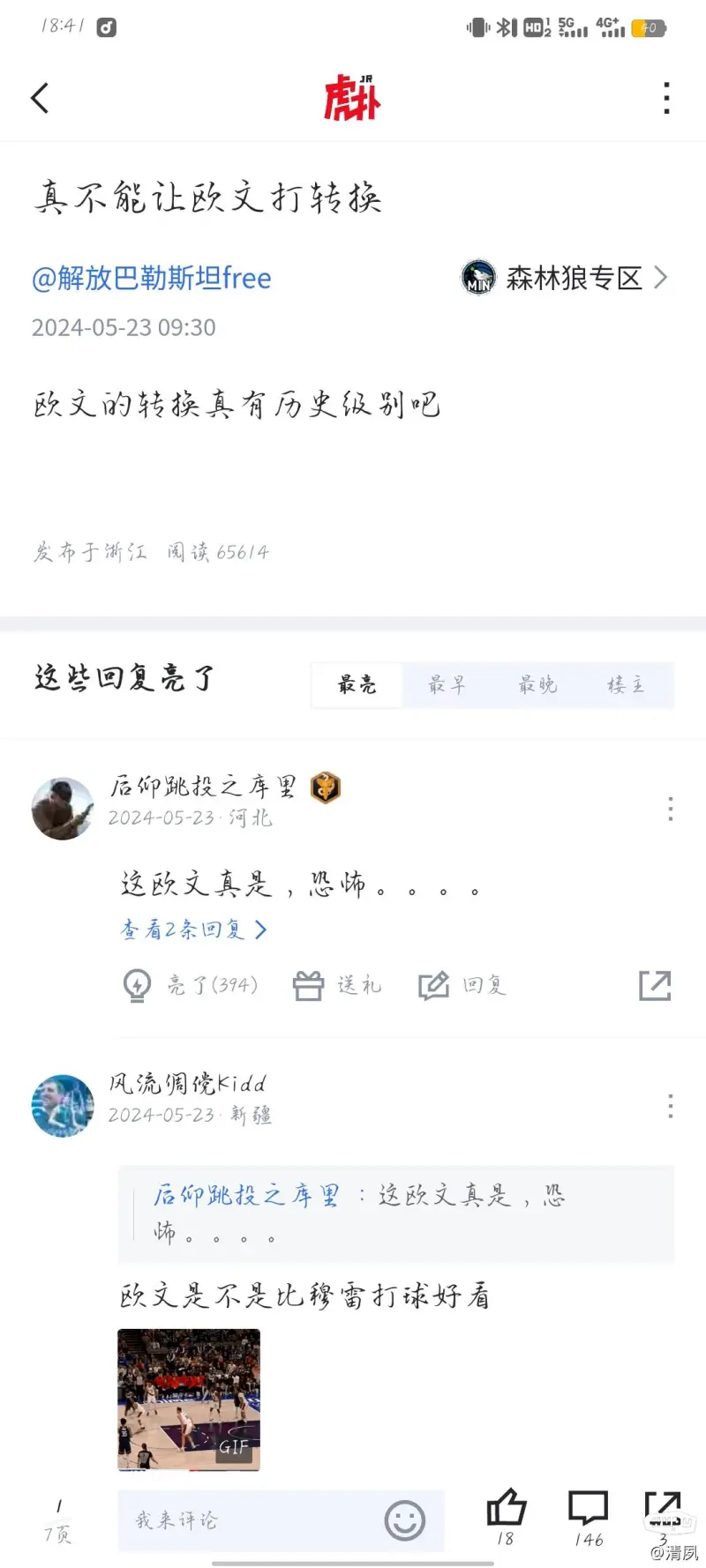Open the comments bubble showing 146
706x1568 pixels.
tap(589, 1518)
